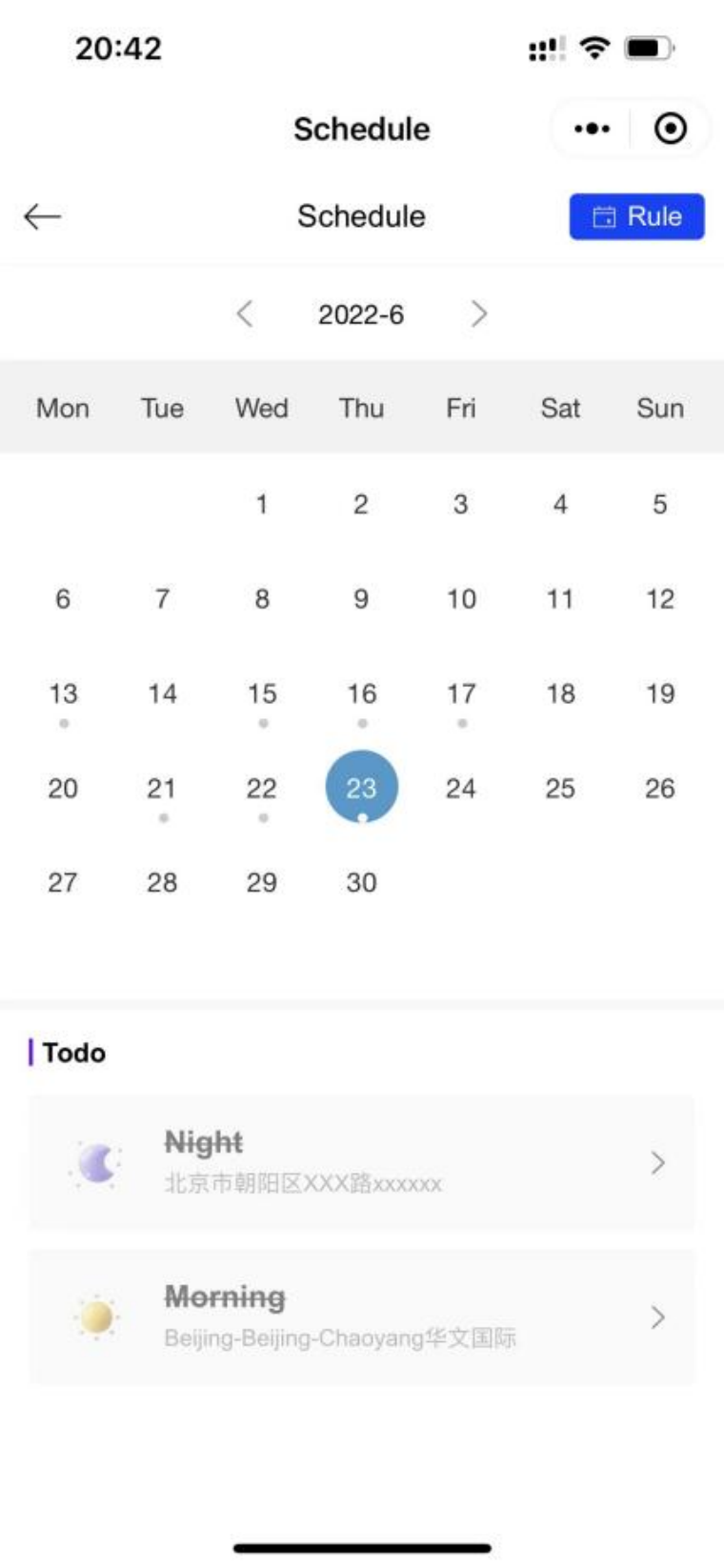Pick June 30 in the calendar
Image resolution: width=724 pixels, height=1568 pixels.
click(361, 883)
